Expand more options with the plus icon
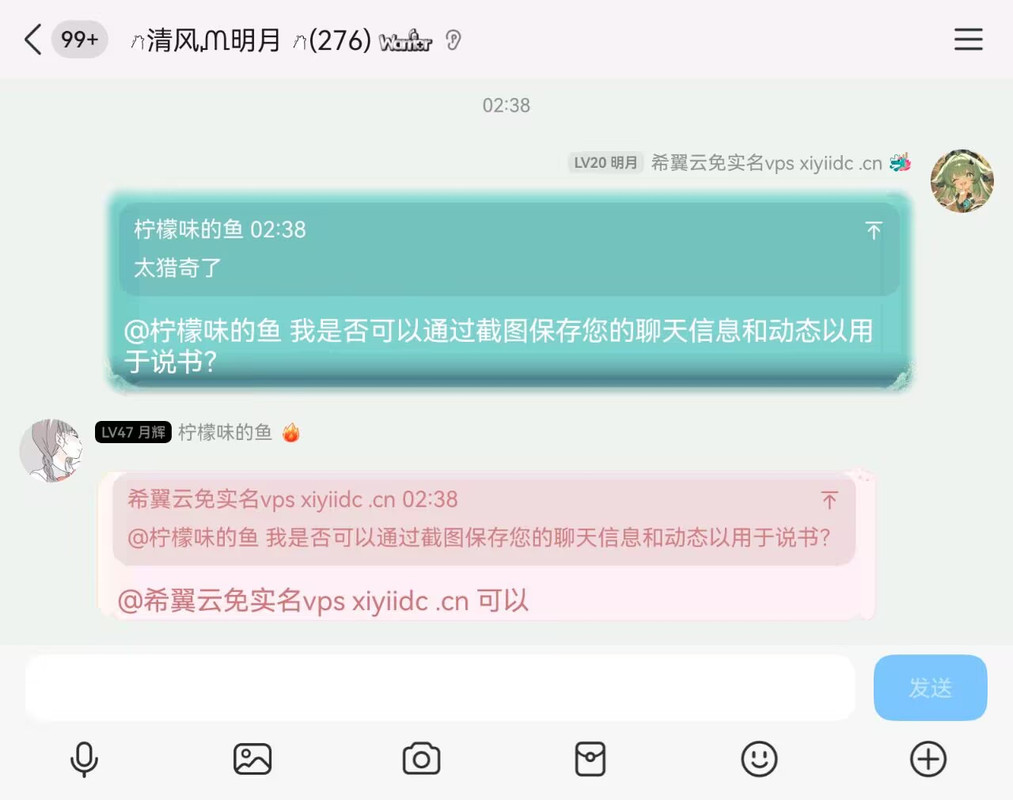The image size is (1013, 800). point(928,760)
